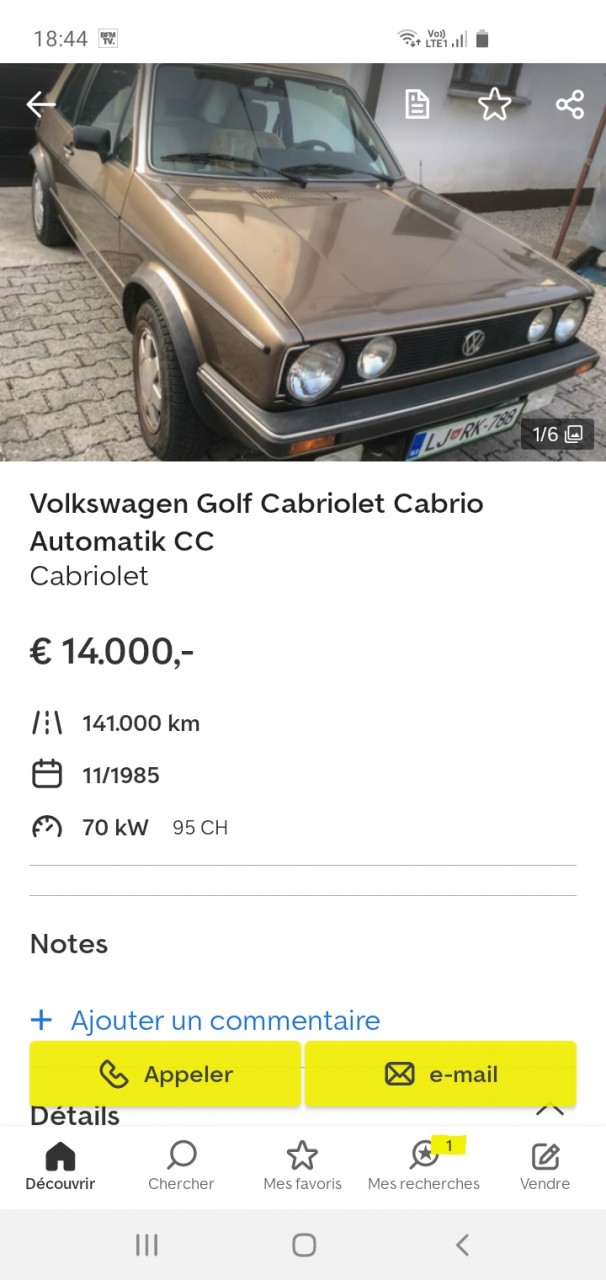Open the document icon on the photo

[x=417, y=104]
